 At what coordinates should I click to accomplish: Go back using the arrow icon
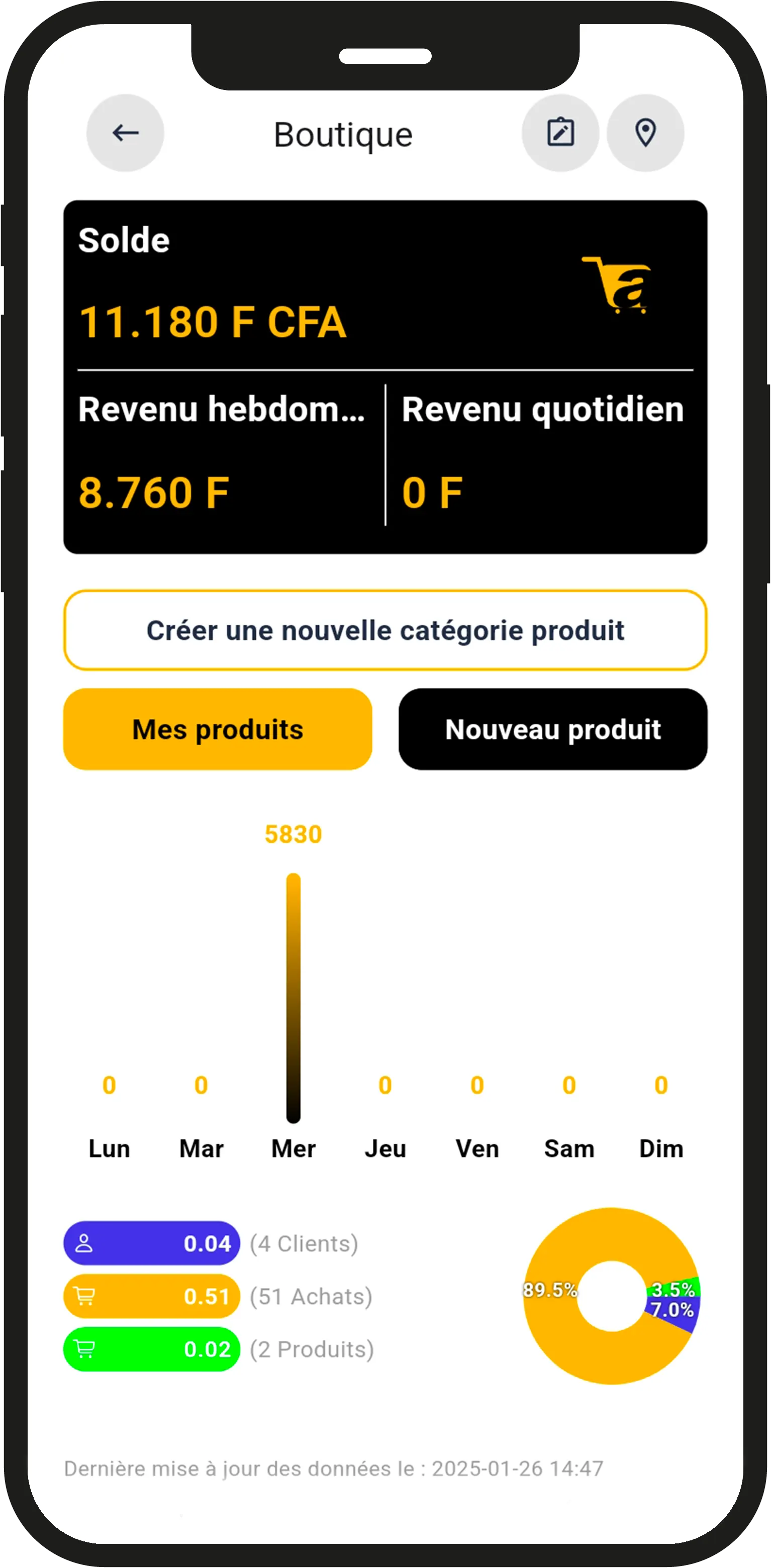pos(125,133)
